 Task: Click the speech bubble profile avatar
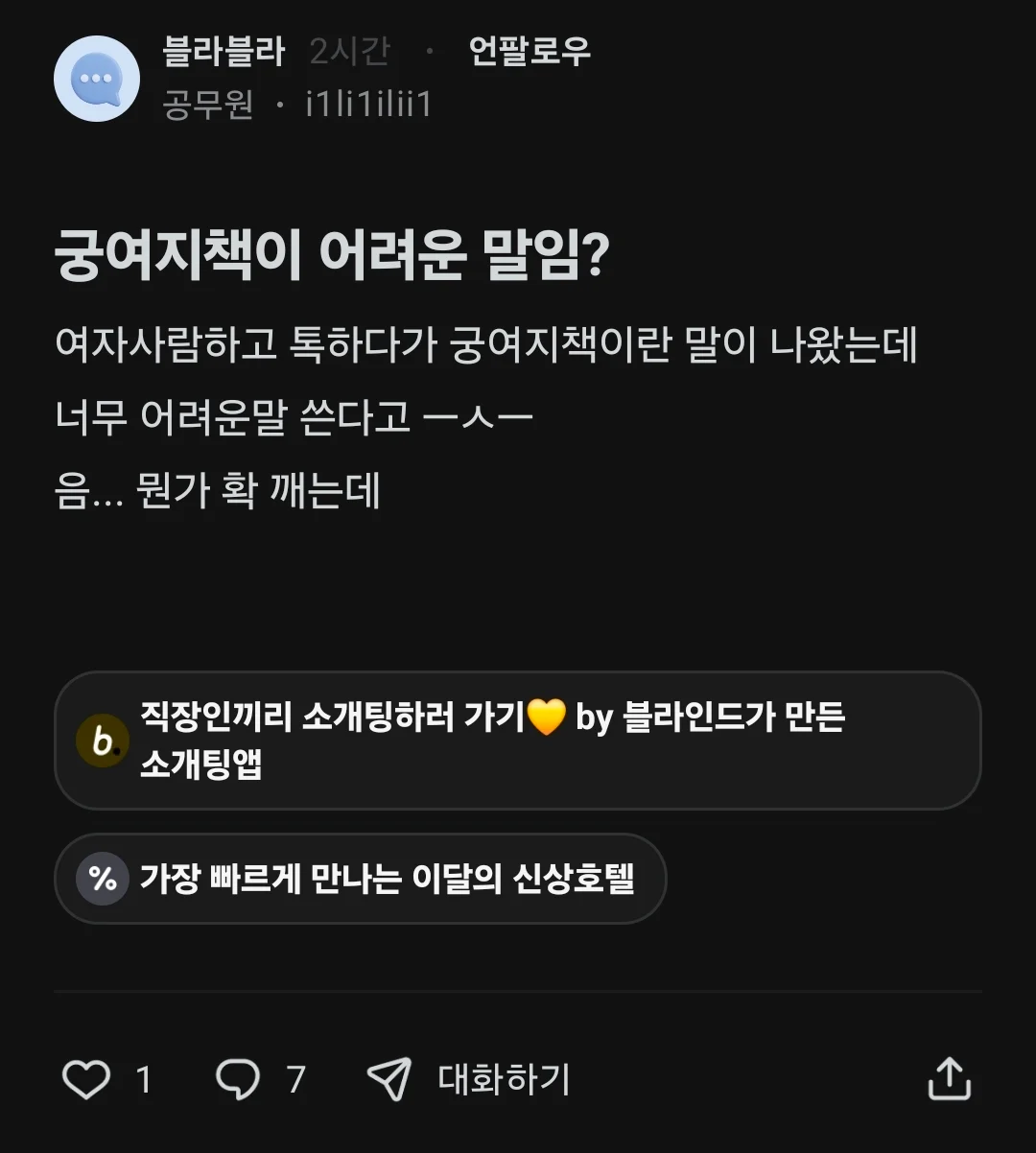tap(95, 79)
